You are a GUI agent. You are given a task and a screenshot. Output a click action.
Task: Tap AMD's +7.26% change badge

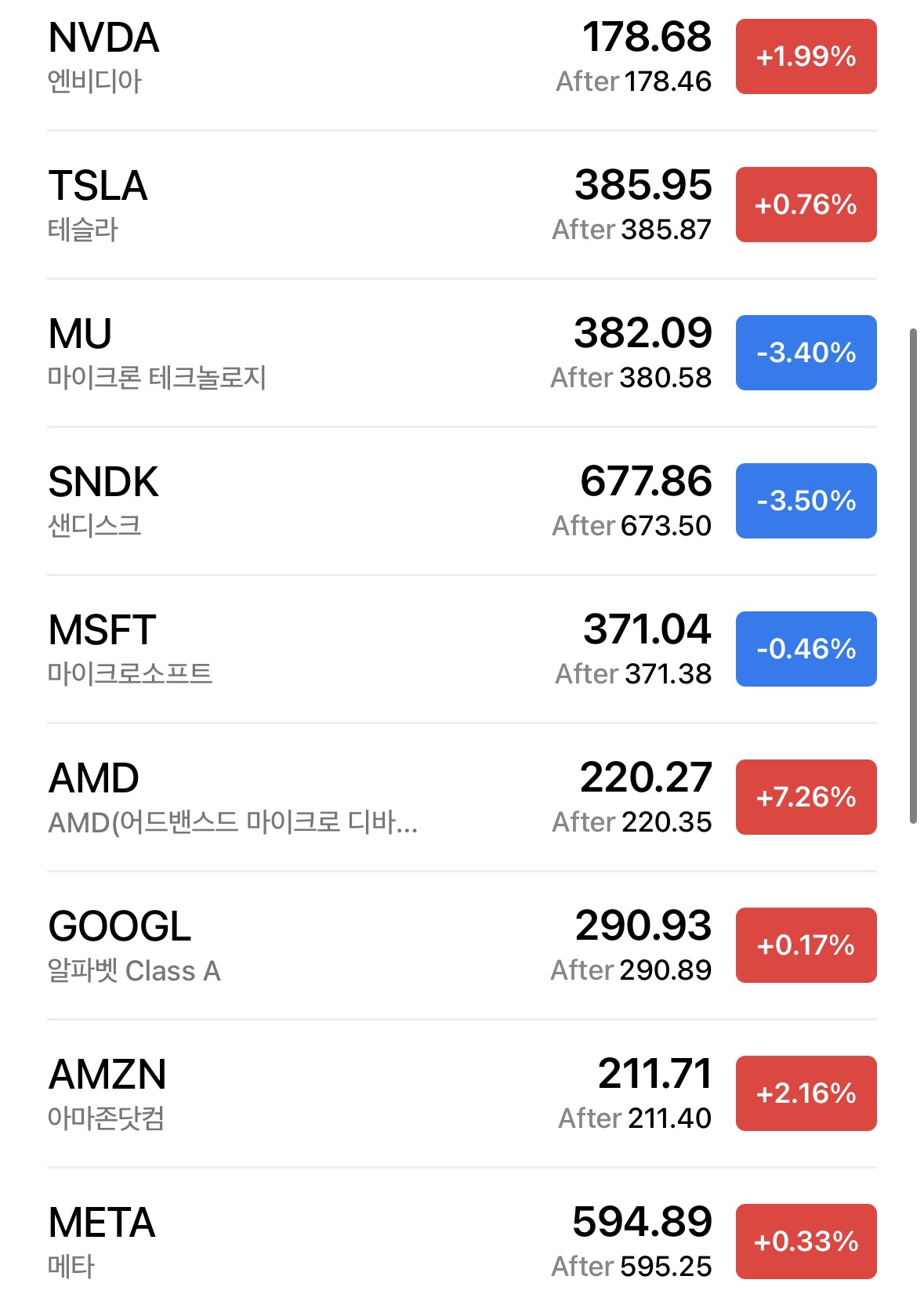[806, 797]
